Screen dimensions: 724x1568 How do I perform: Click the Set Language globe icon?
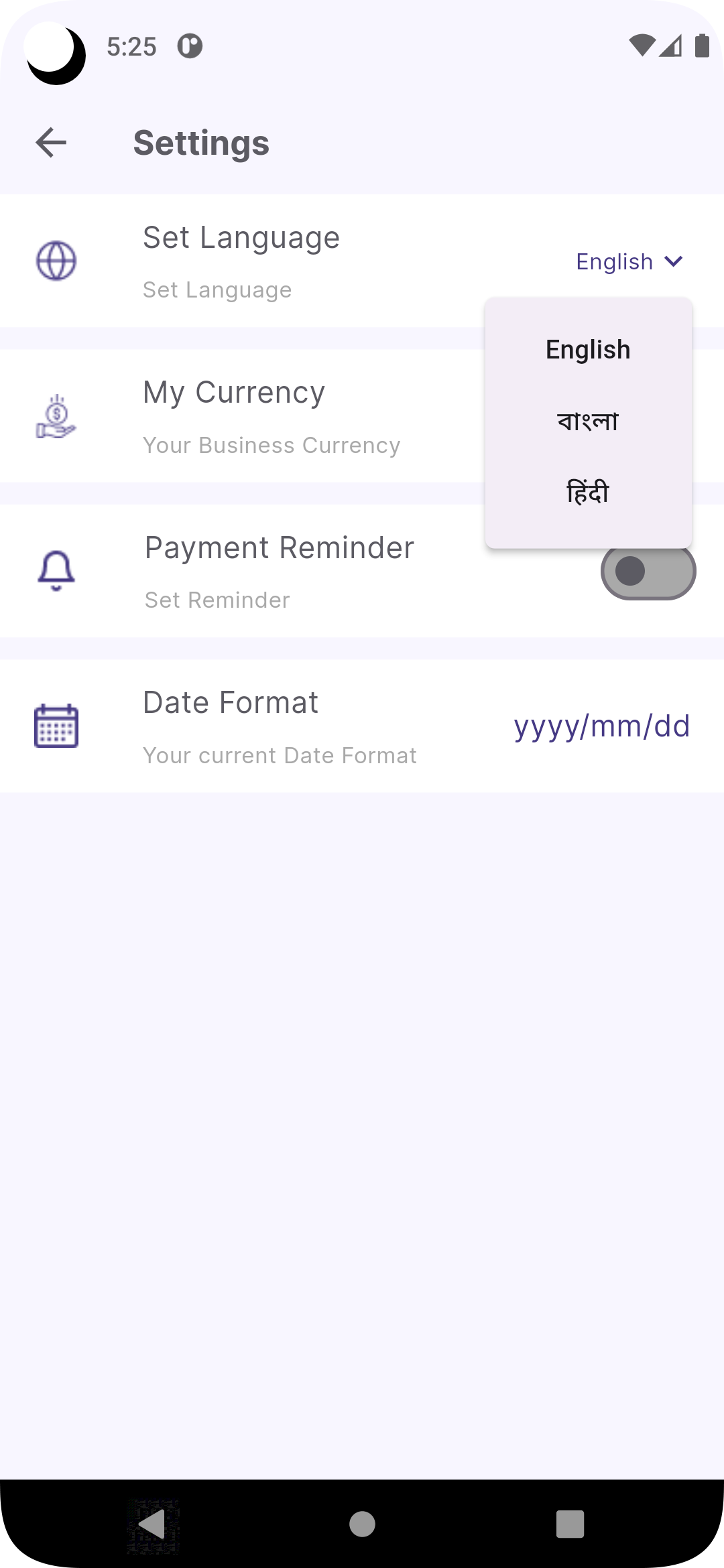click(x=56, y=261)
